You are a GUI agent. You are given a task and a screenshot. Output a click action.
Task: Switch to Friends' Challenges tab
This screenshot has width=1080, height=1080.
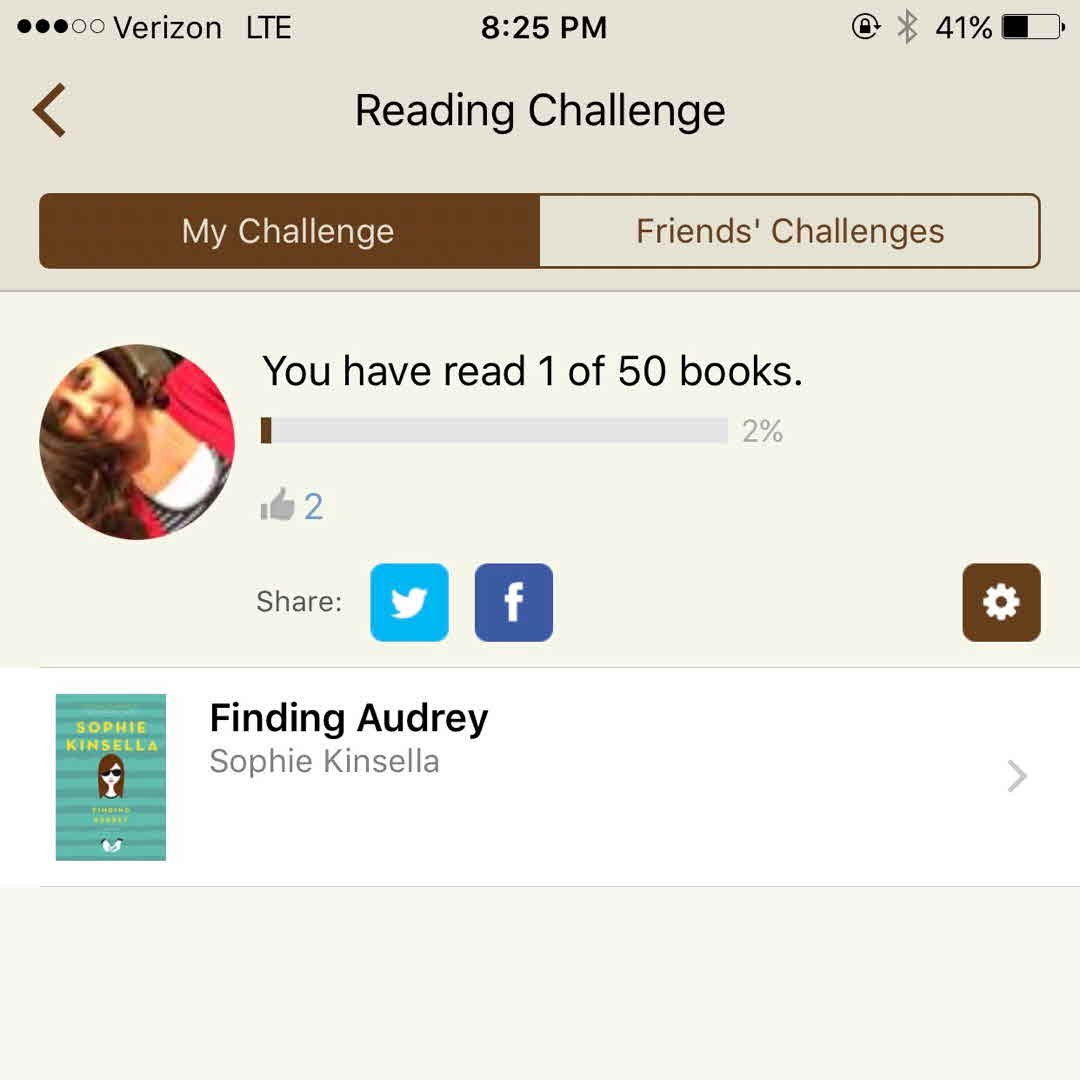point(789,231)
